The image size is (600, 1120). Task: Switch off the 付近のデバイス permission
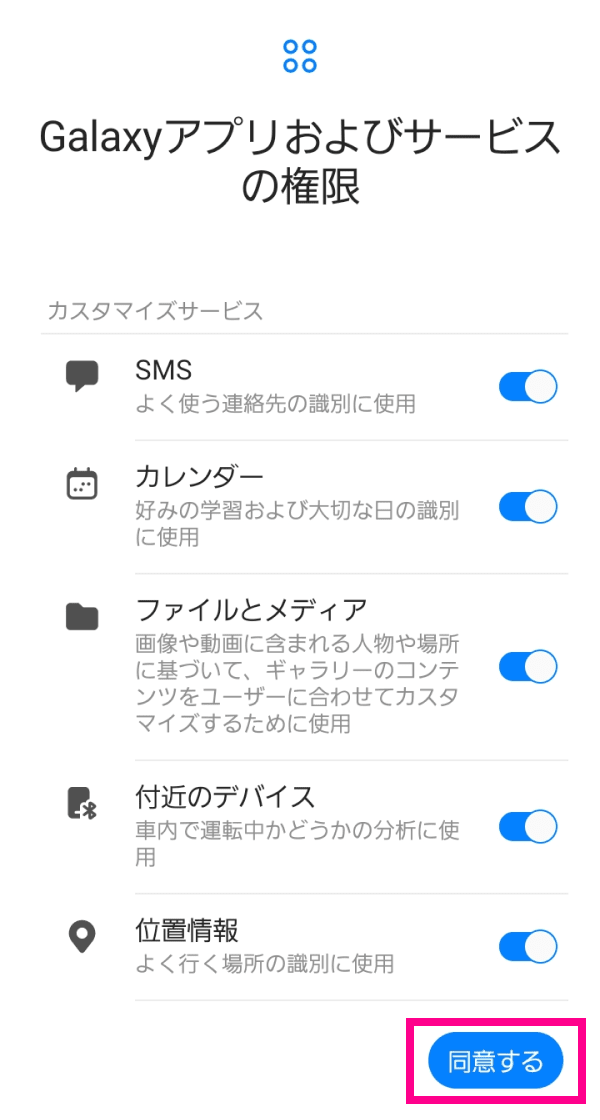click(528, 827)
